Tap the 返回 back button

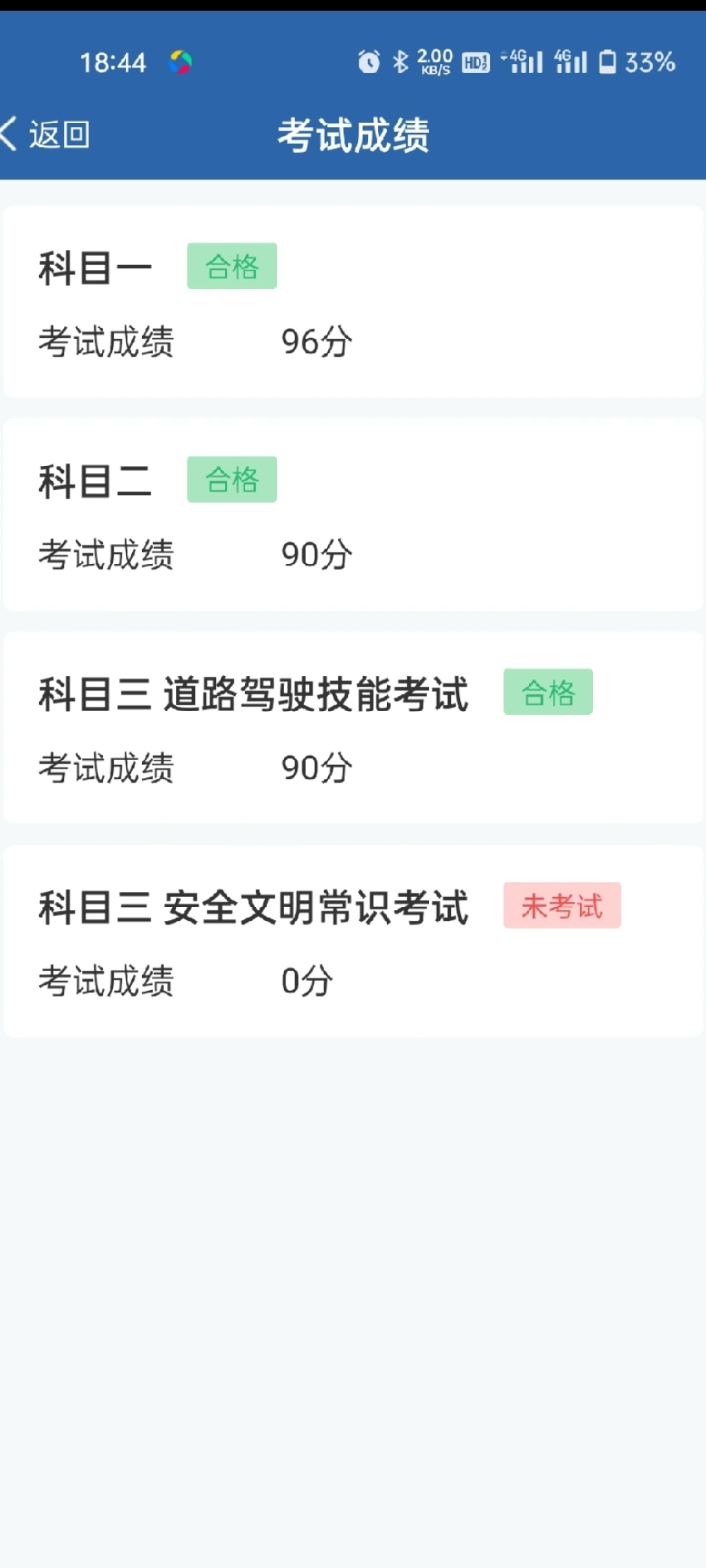coord(46,134)
